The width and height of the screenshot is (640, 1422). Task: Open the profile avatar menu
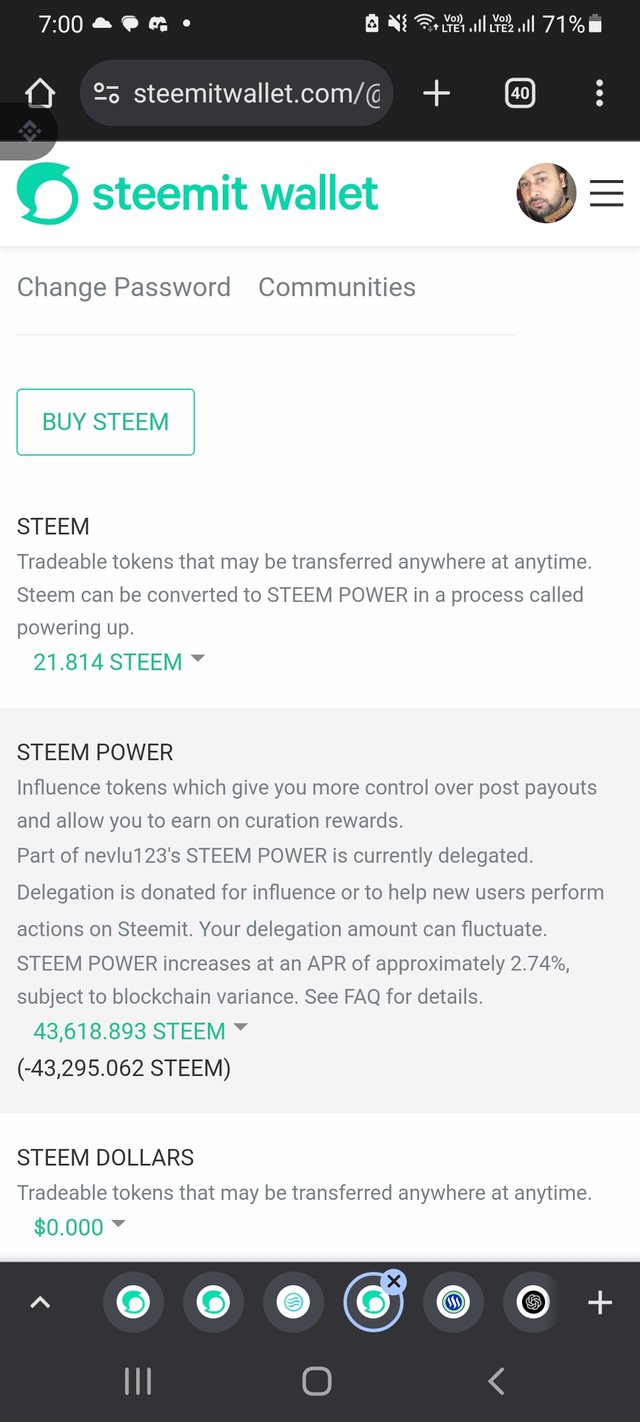click(x=546, y=193)
